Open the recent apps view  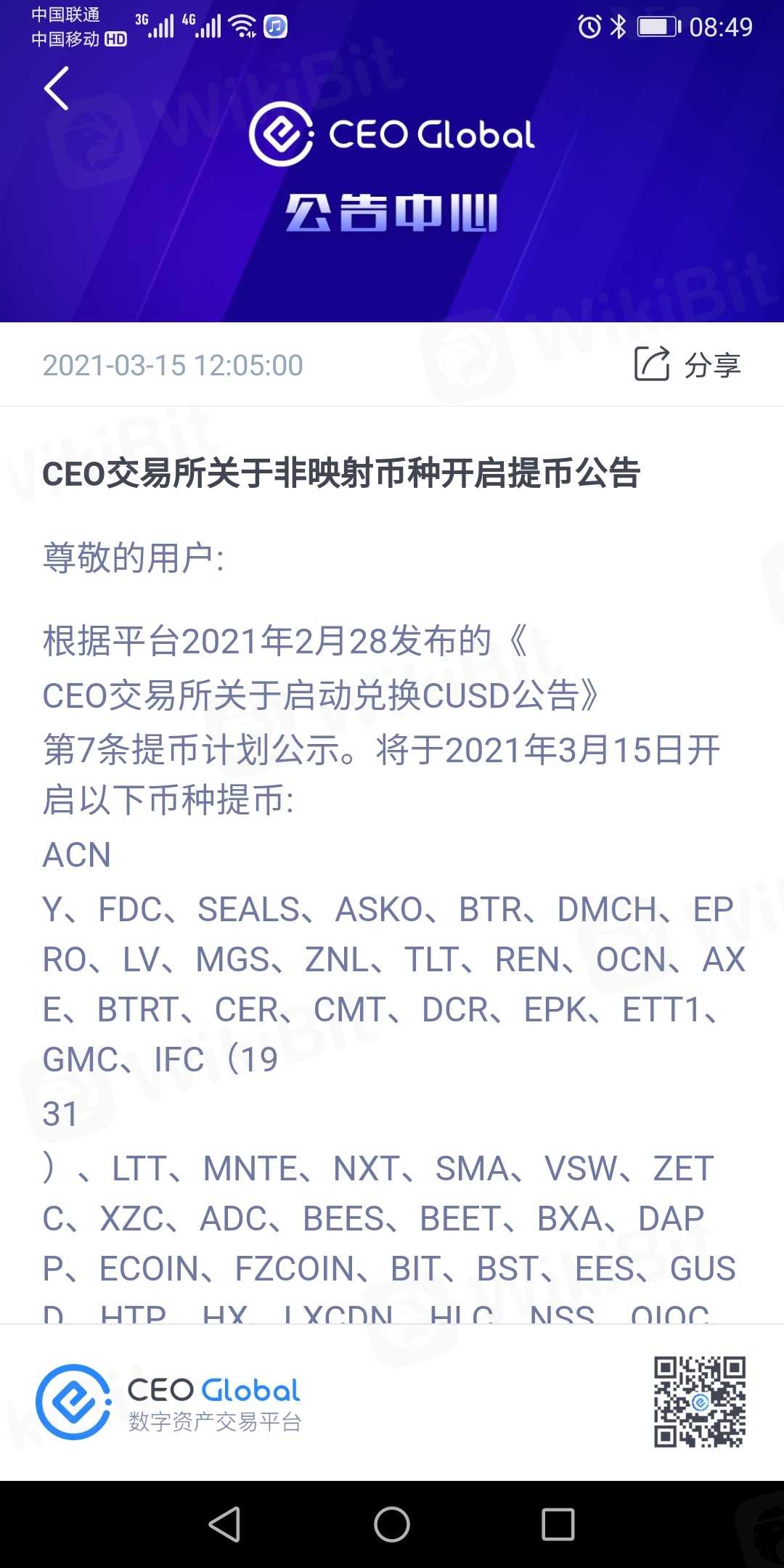[558, 1524]
